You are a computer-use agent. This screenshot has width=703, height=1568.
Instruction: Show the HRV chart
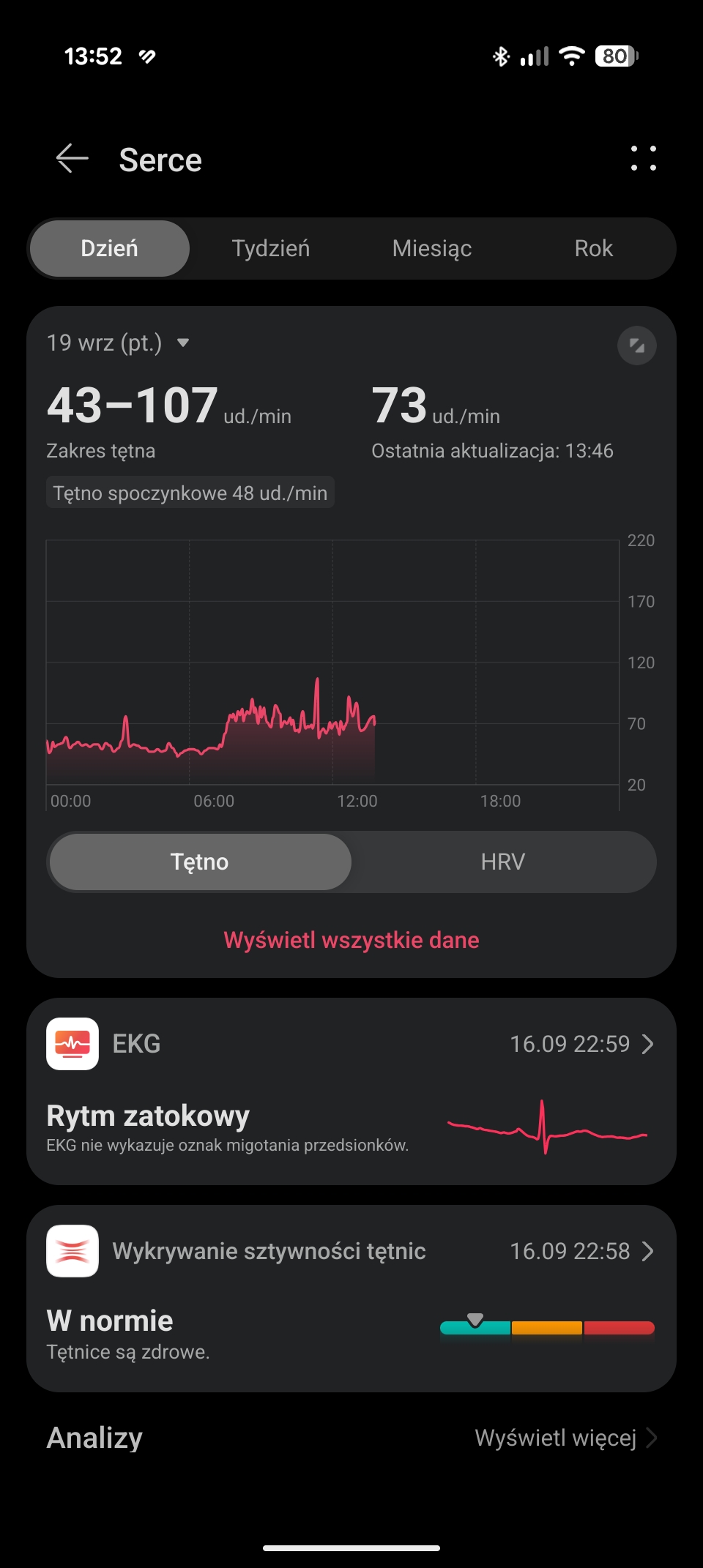pos(503,862)
